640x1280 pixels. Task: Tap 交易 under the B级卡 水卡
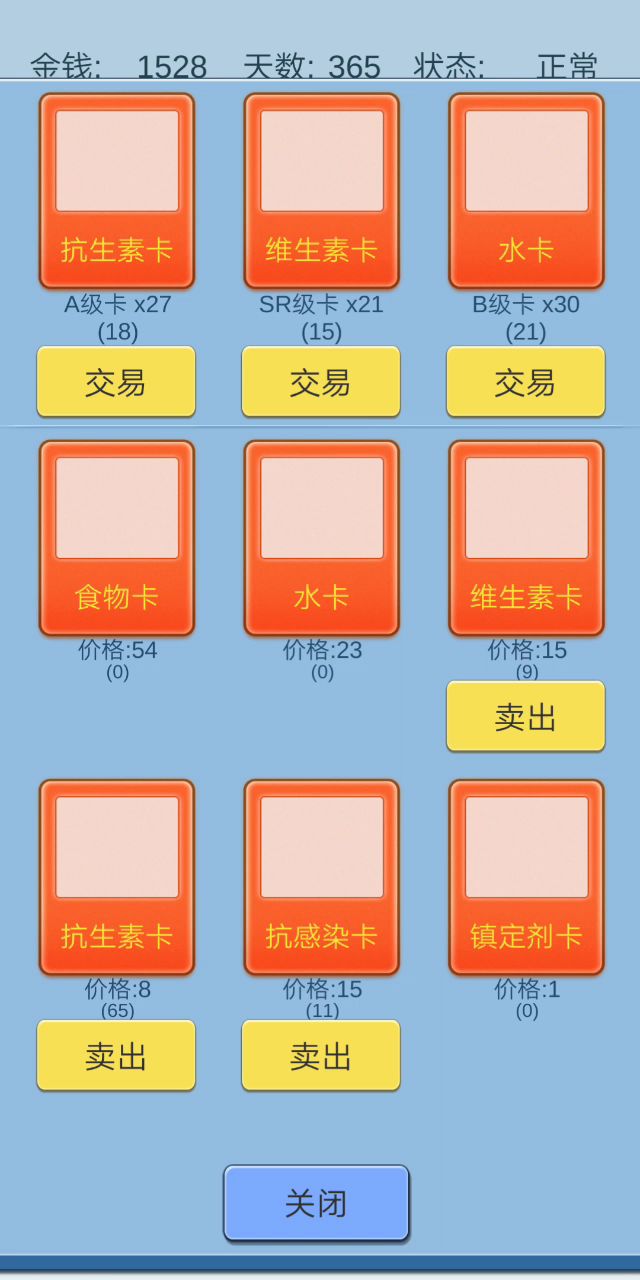(x=525, y=381)
